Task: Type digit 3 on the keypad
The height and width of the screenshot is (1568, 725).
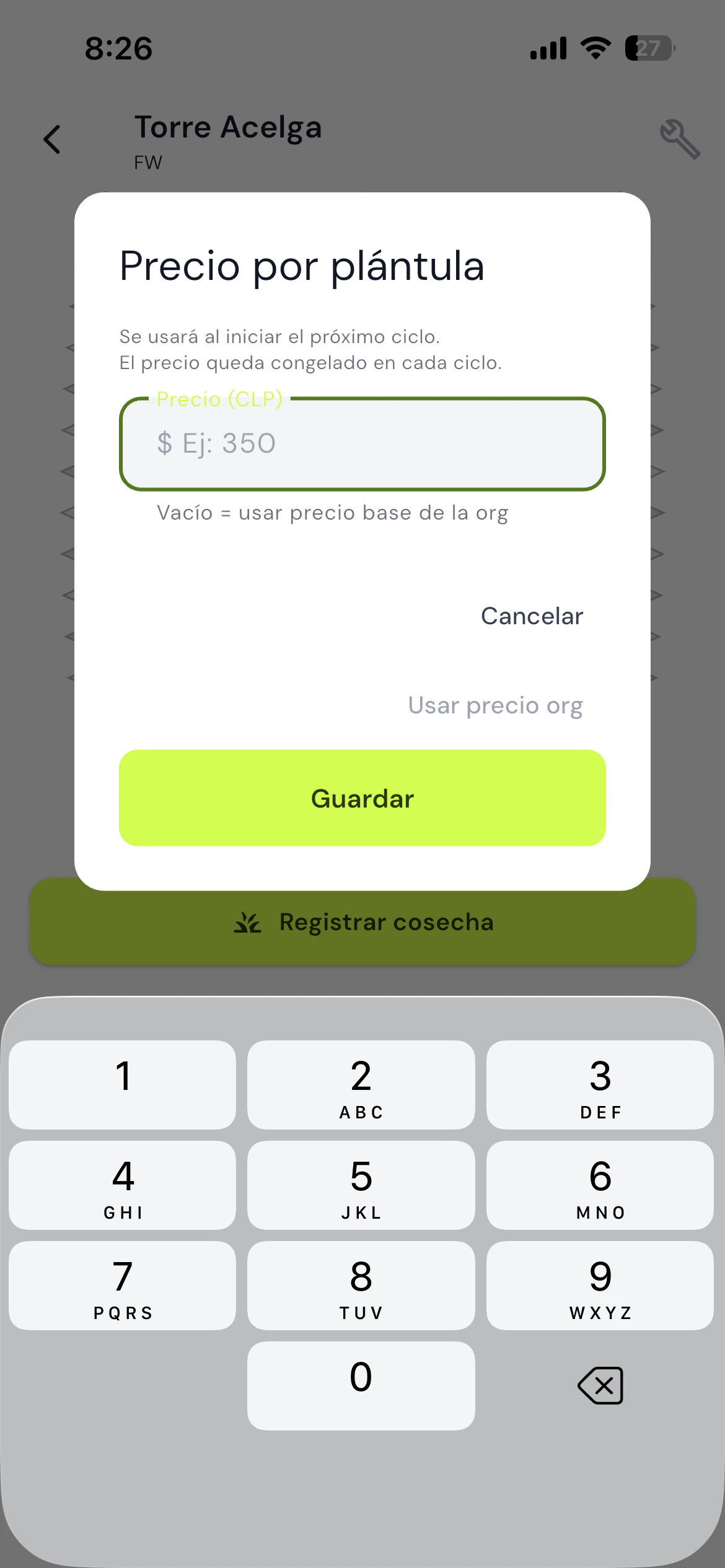Action: point(600,1085)
